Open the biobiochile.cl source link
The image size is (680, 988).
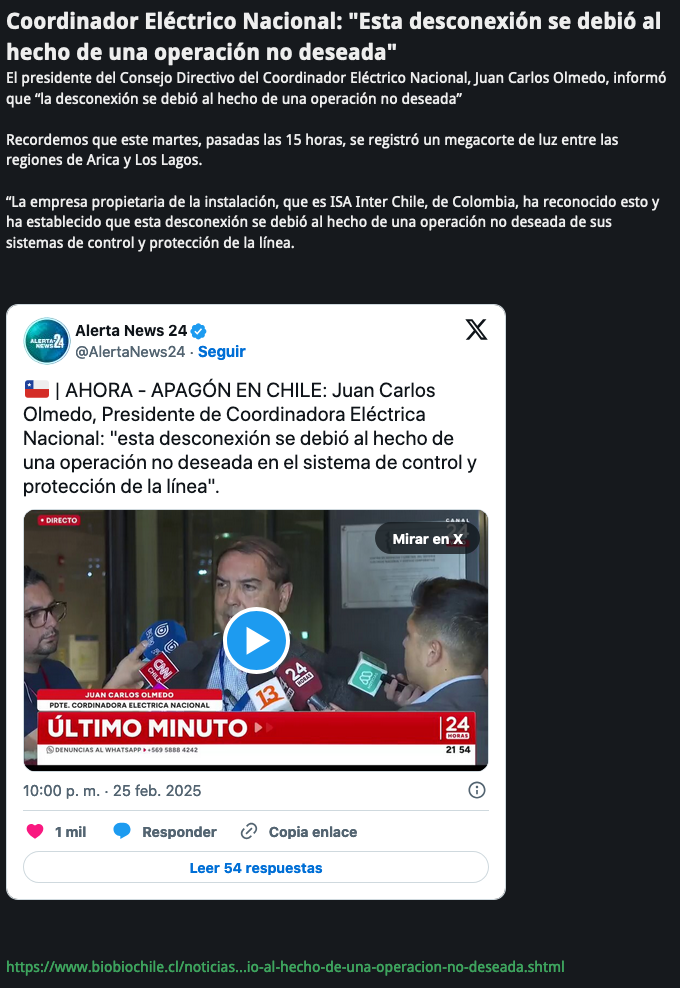[x=286, y=967]
